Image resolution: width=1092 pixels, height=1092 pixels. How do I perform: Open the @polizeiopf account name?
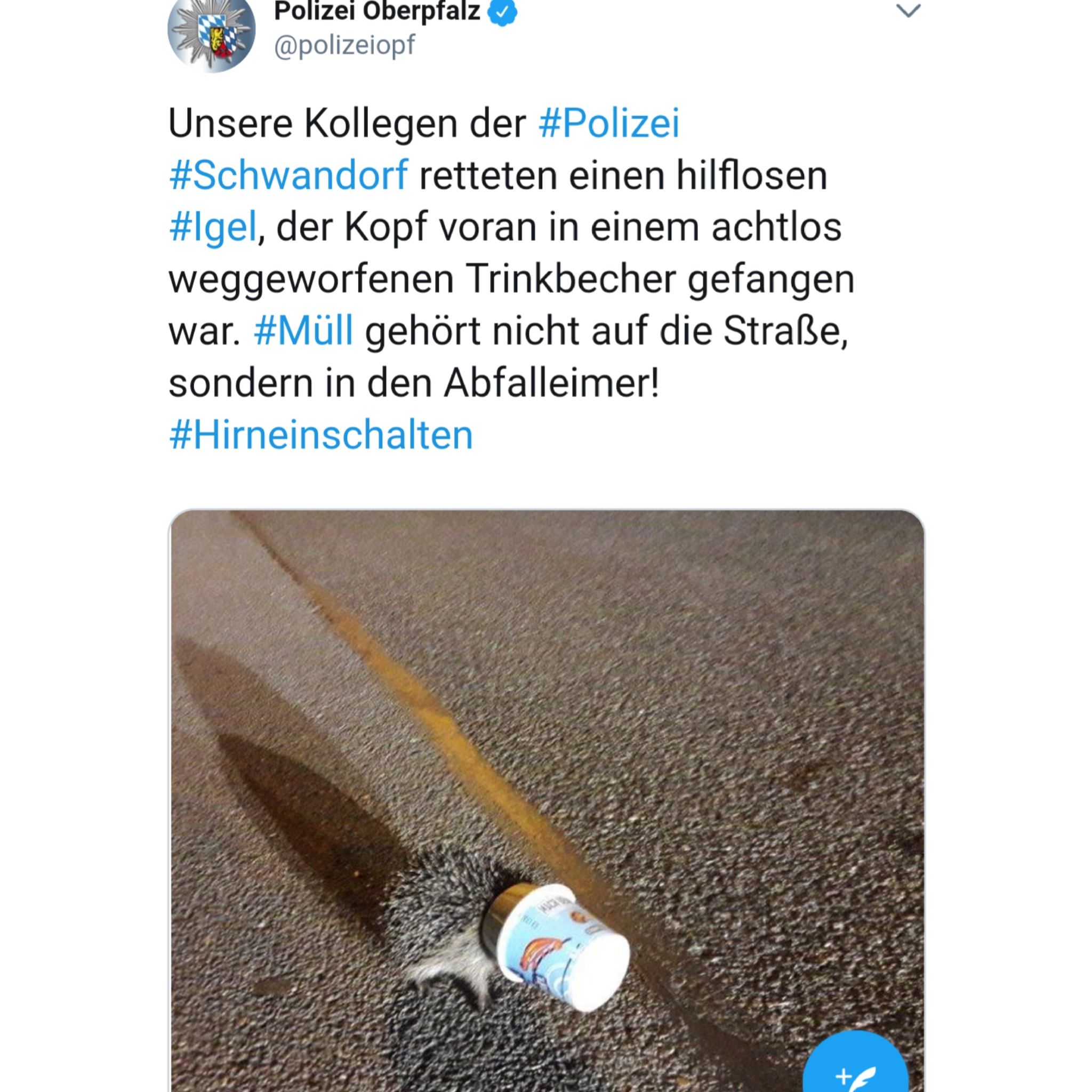pos(344,45)
